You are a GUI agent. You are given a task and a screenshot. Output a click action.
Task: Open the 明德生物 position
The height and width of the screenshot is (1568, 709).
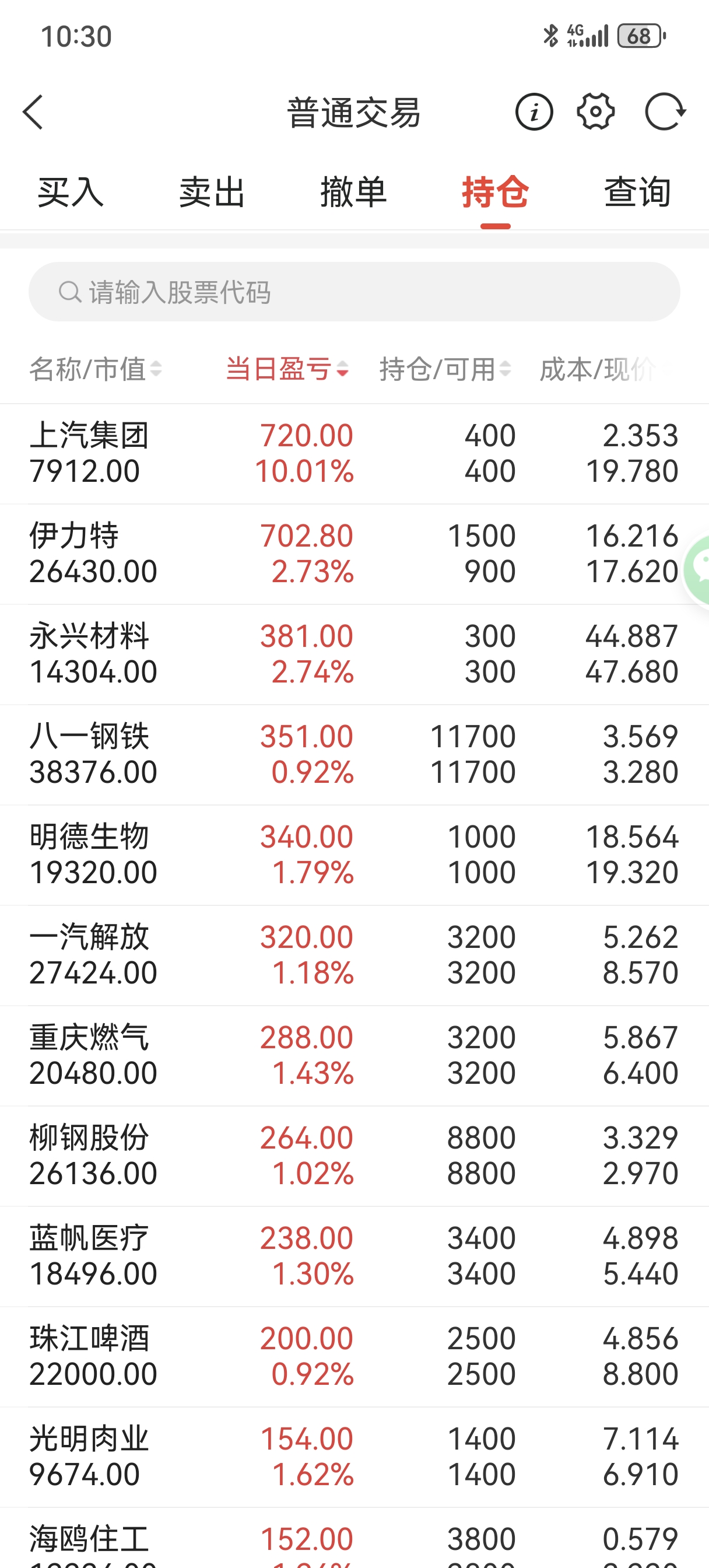[353, 855]
